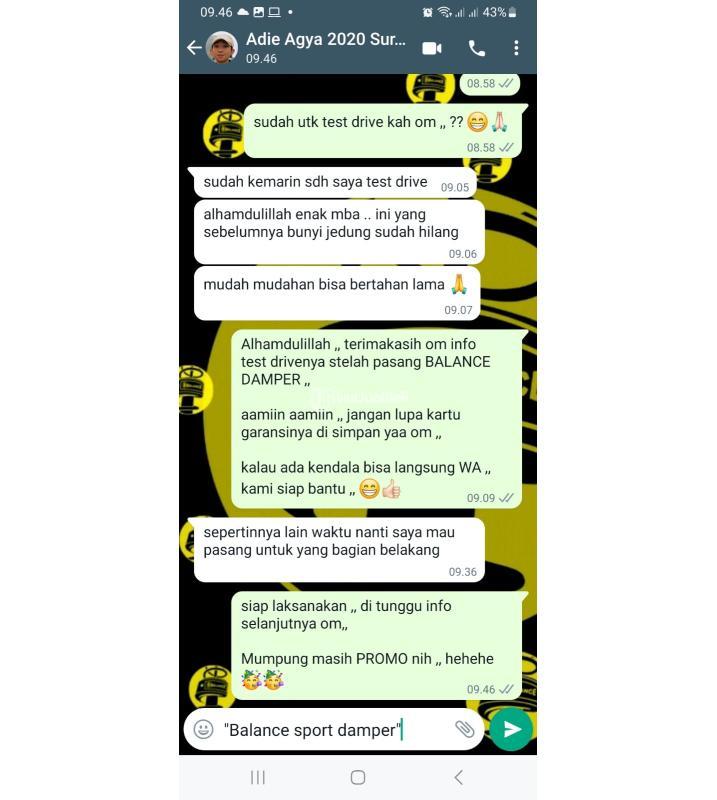This screenshot has height=800, width=717.
Task: Start a video call with Adie Agya
Action: pyautogui.click(x=432, y=48)
